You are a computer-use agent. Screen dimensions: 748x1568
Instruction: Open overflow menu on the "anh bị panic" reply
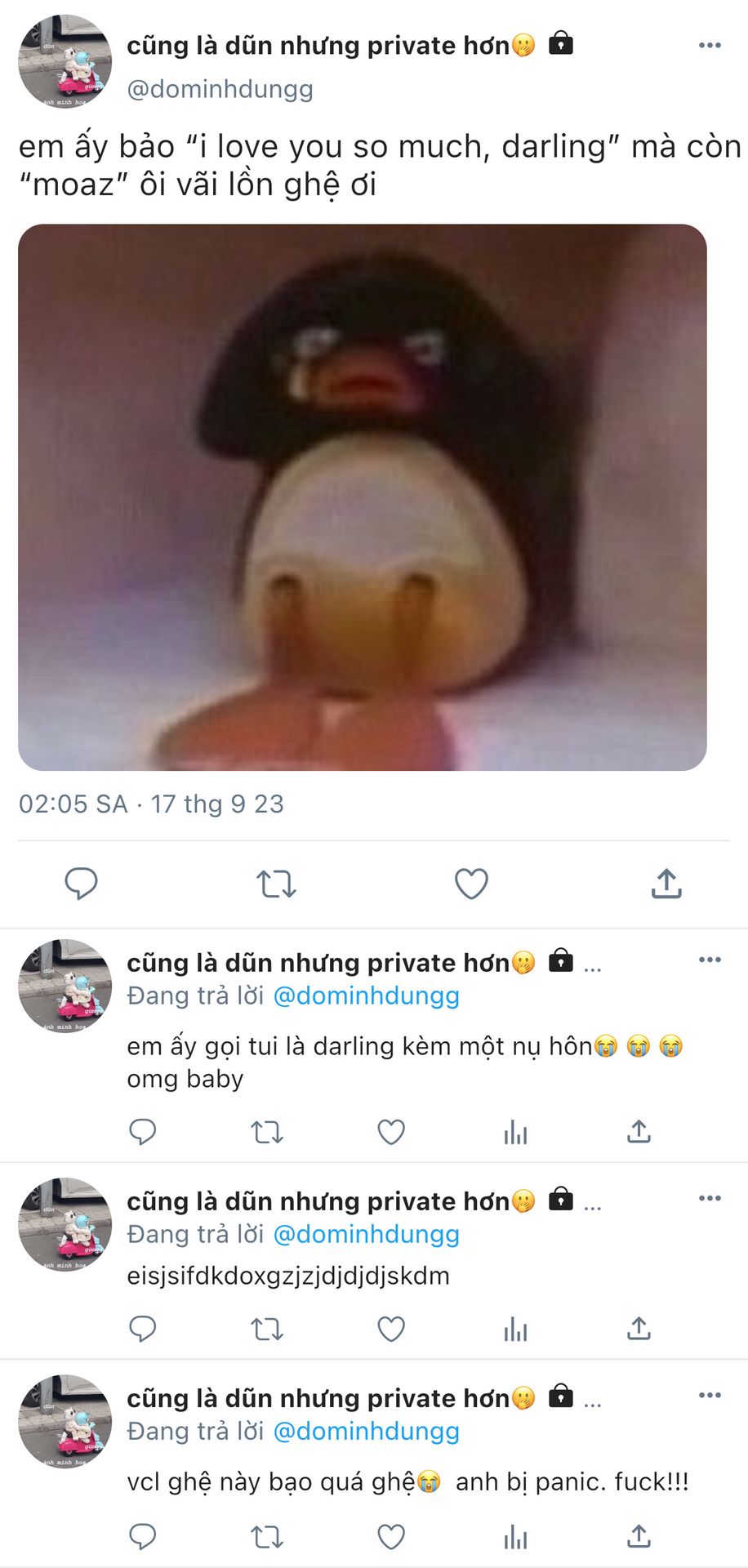point(710,1395)
